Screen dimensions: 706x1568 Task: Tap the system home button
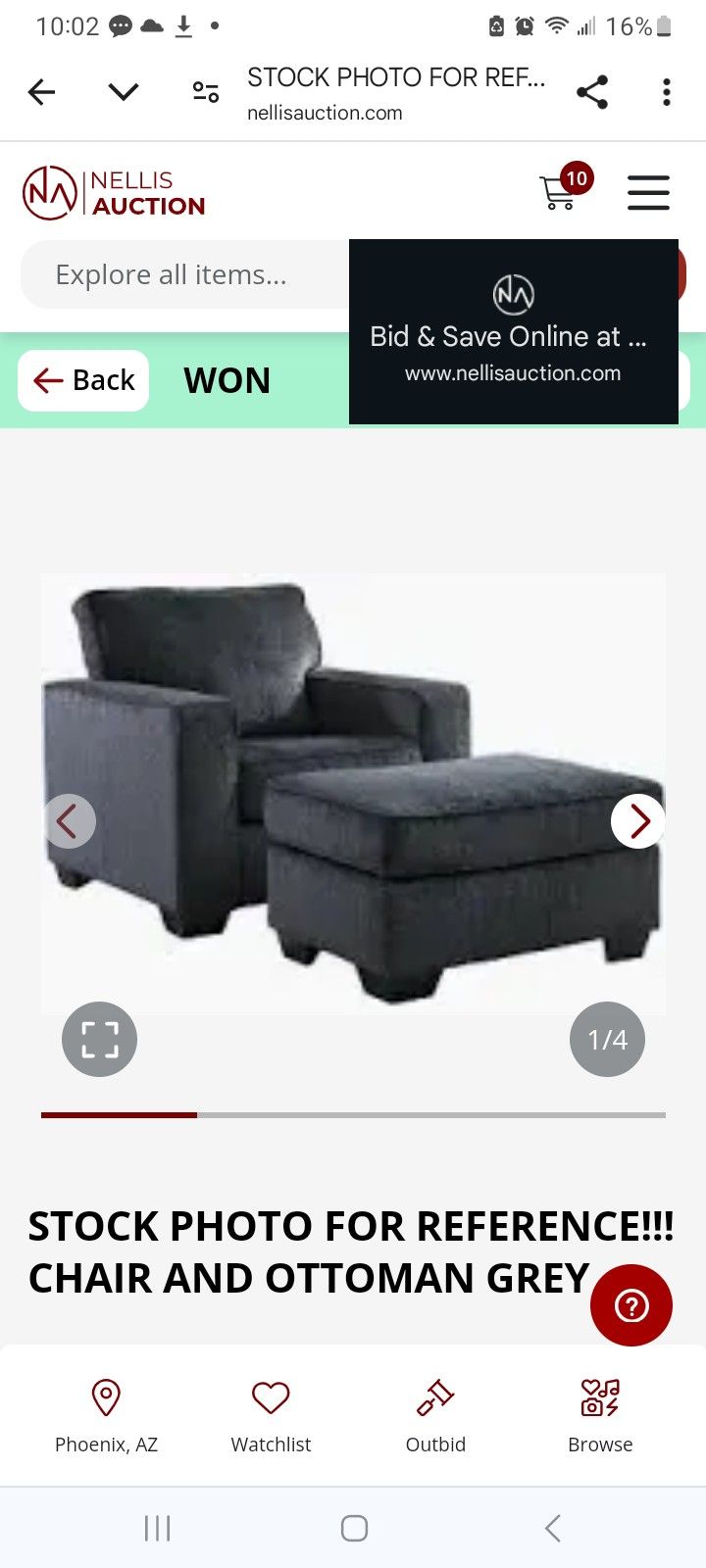tap(354, 1528)
